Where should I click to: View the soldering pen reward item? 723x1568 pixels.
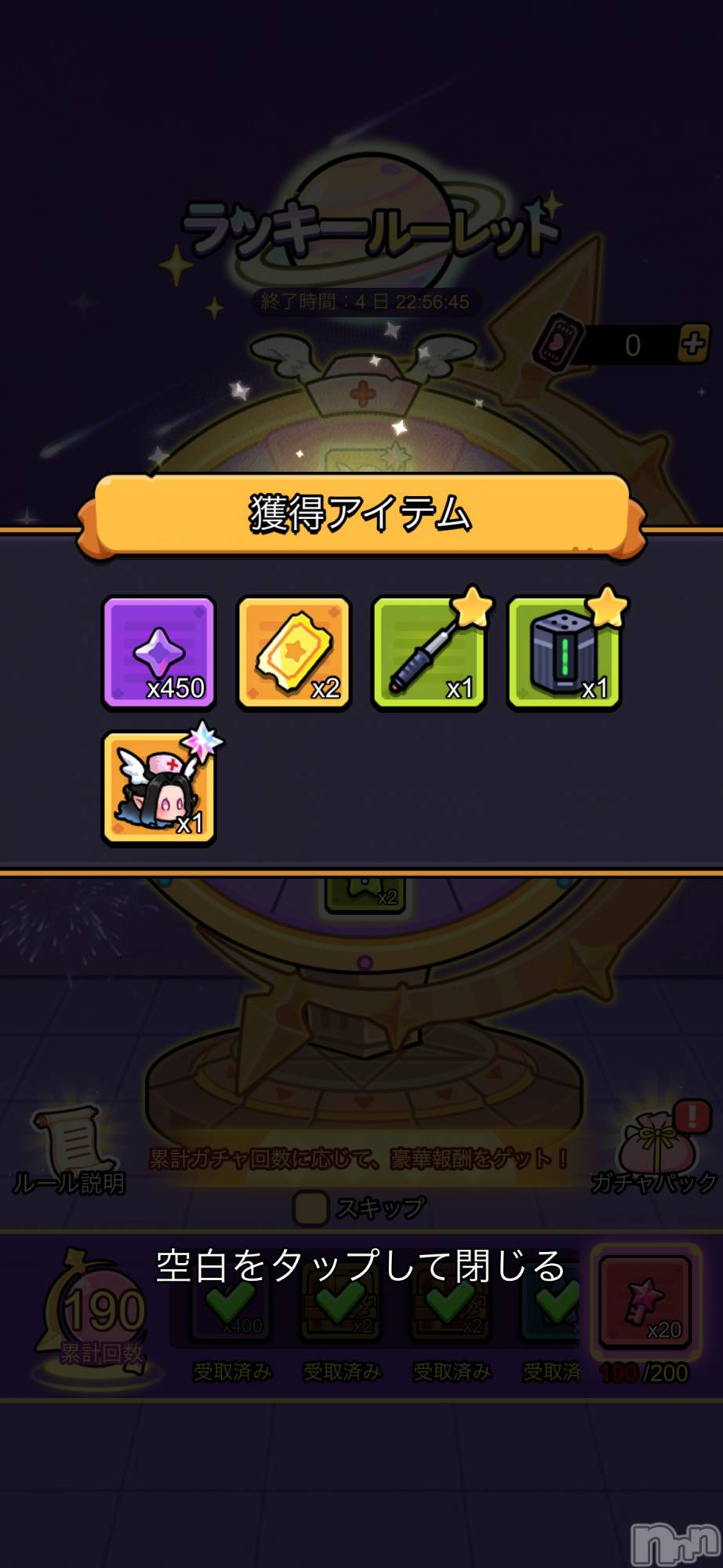tap(429, 652)
